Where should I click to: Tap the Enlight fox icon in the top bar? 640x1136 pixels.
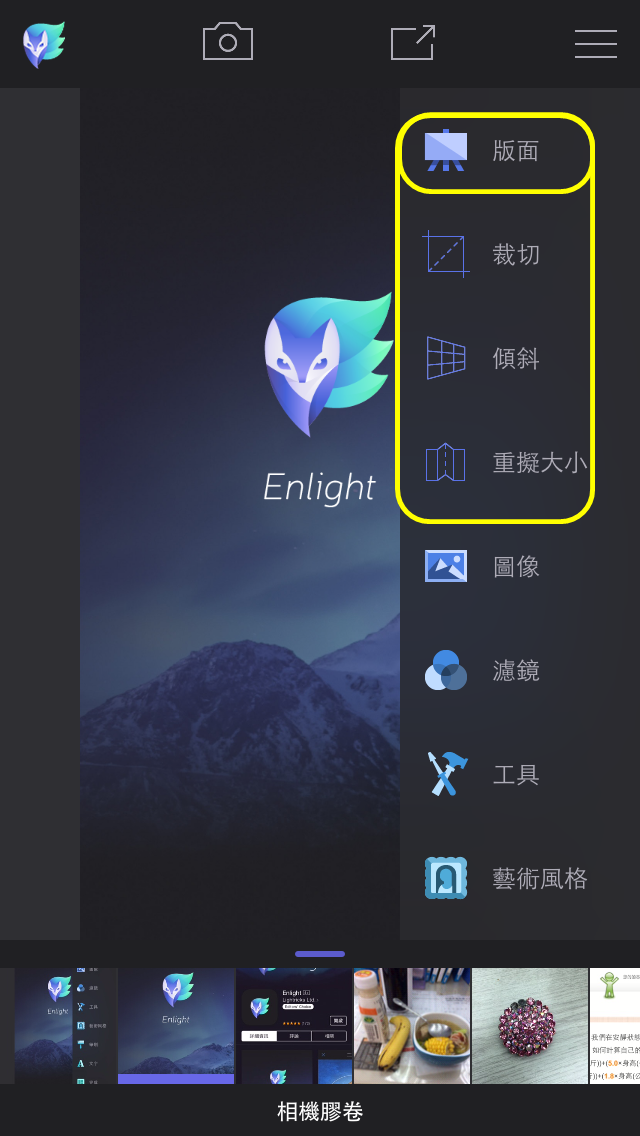(43, 44)
